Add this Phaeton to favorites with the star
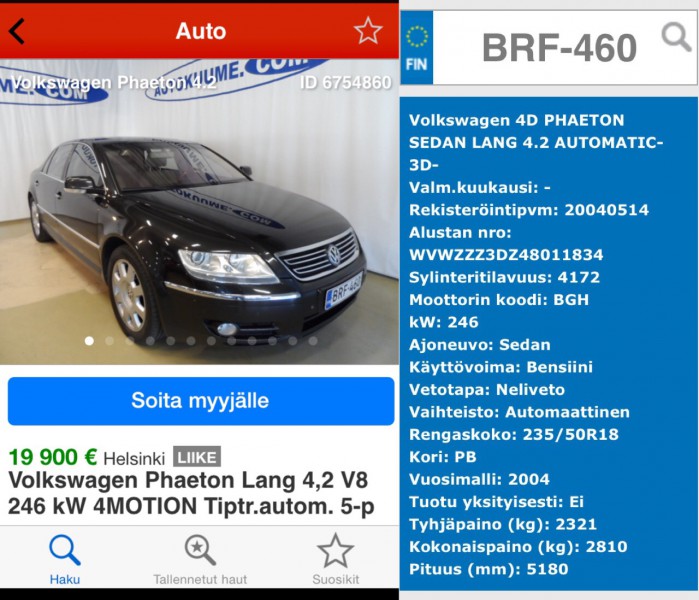The width and height of the screenshot is (699, 600). coord(368,31)
